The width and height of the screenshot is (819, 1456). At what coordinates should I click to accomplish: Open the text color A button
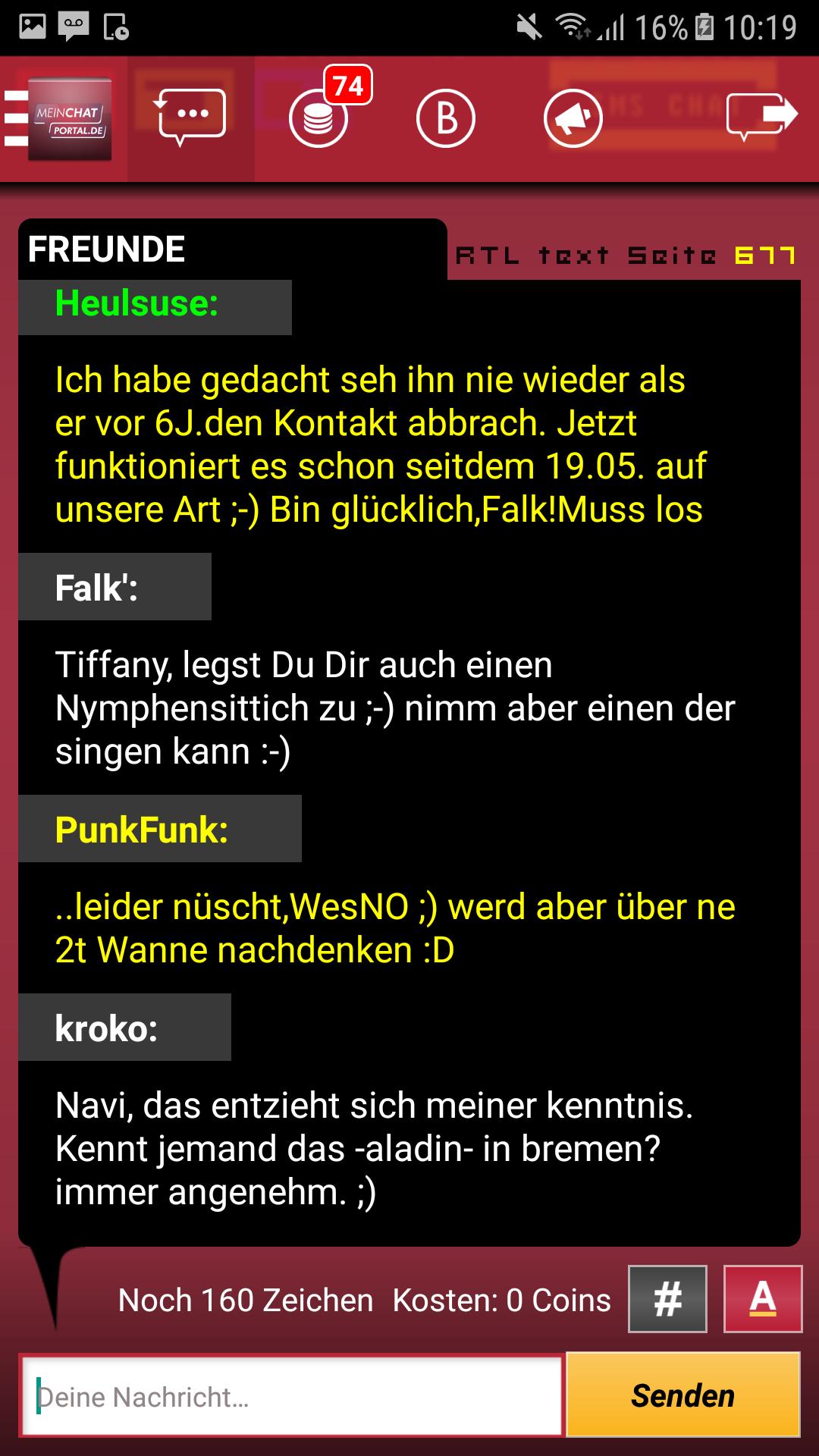click(x=762, y=1299)
